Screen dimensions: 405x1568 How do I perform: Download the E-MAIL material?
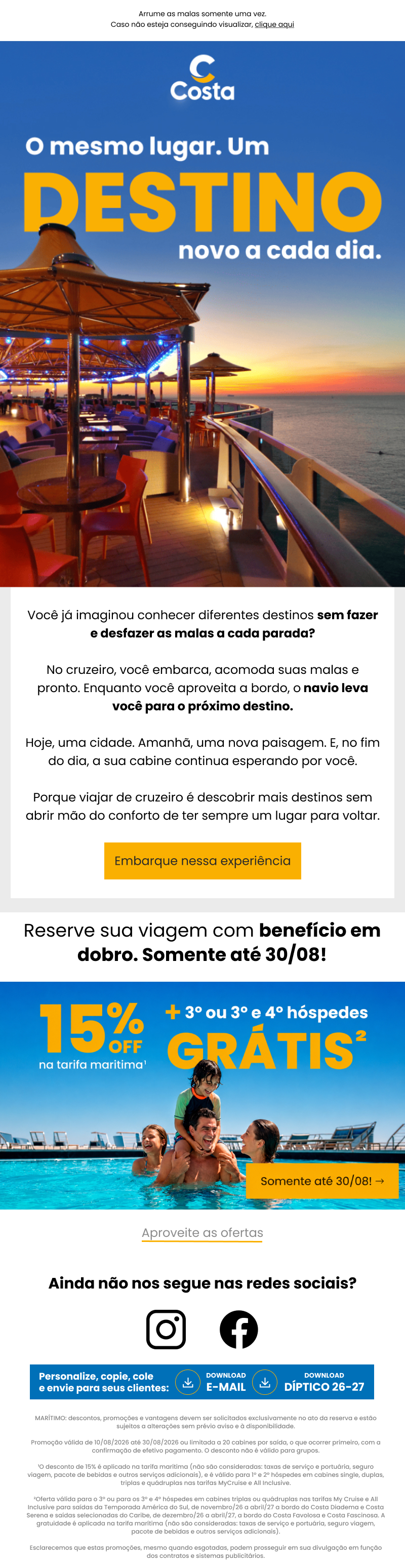point(211,1382)
